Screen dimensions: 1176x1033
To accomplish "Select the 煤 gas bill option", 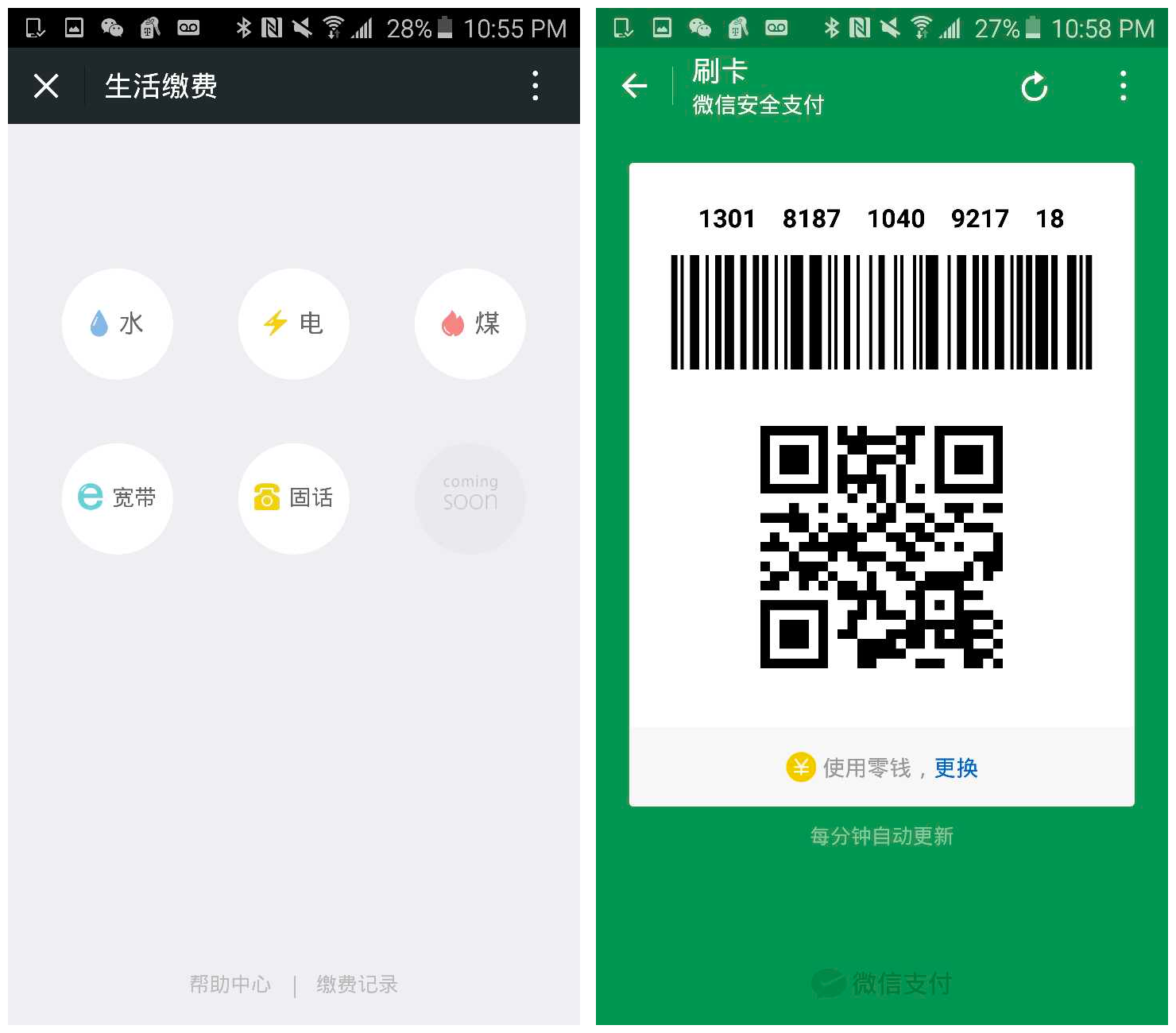I will coord(470,323).
